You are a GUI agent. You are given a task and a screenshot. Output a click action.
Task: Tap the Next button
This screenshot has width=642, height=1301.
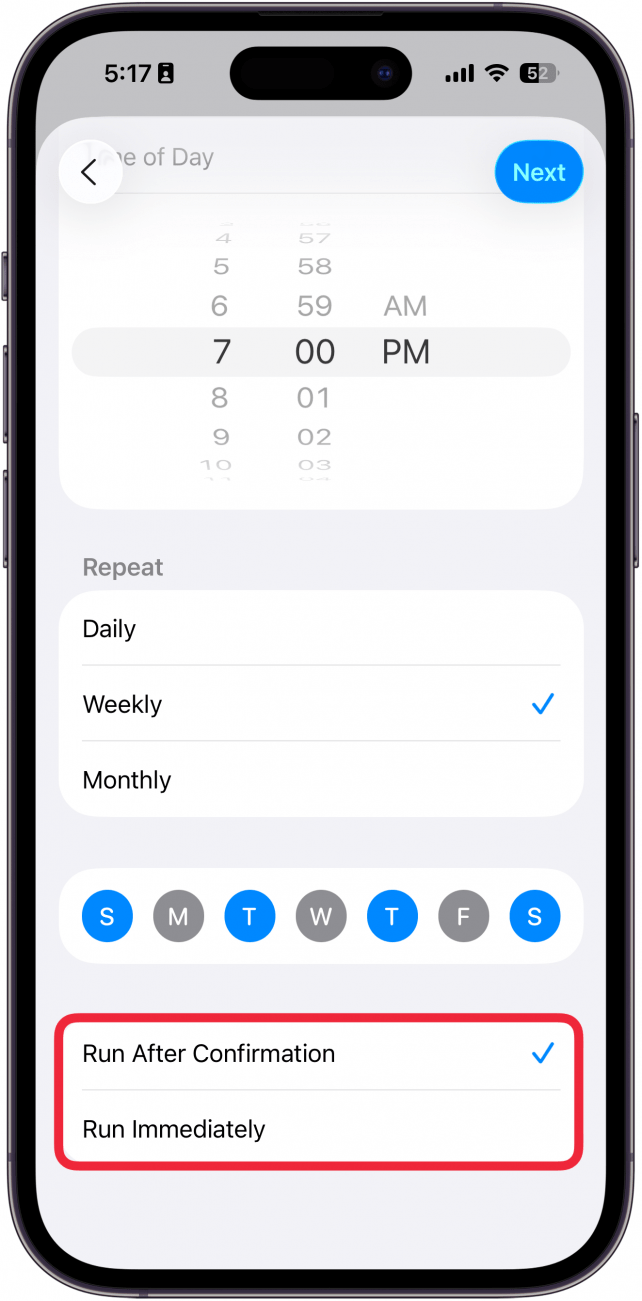[x=539, y=172]
